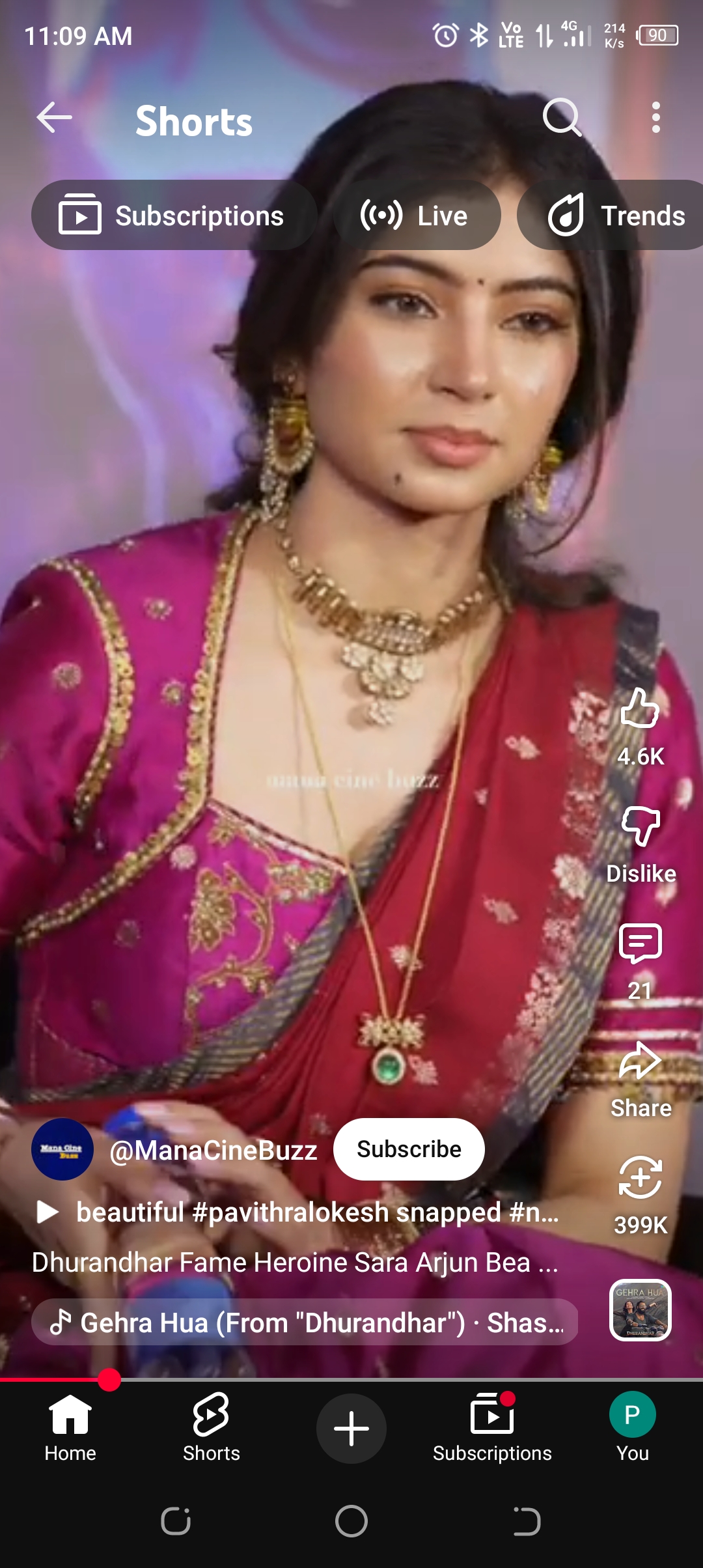
Task: Select the Trends chip
Action: [x=615, y=216]
